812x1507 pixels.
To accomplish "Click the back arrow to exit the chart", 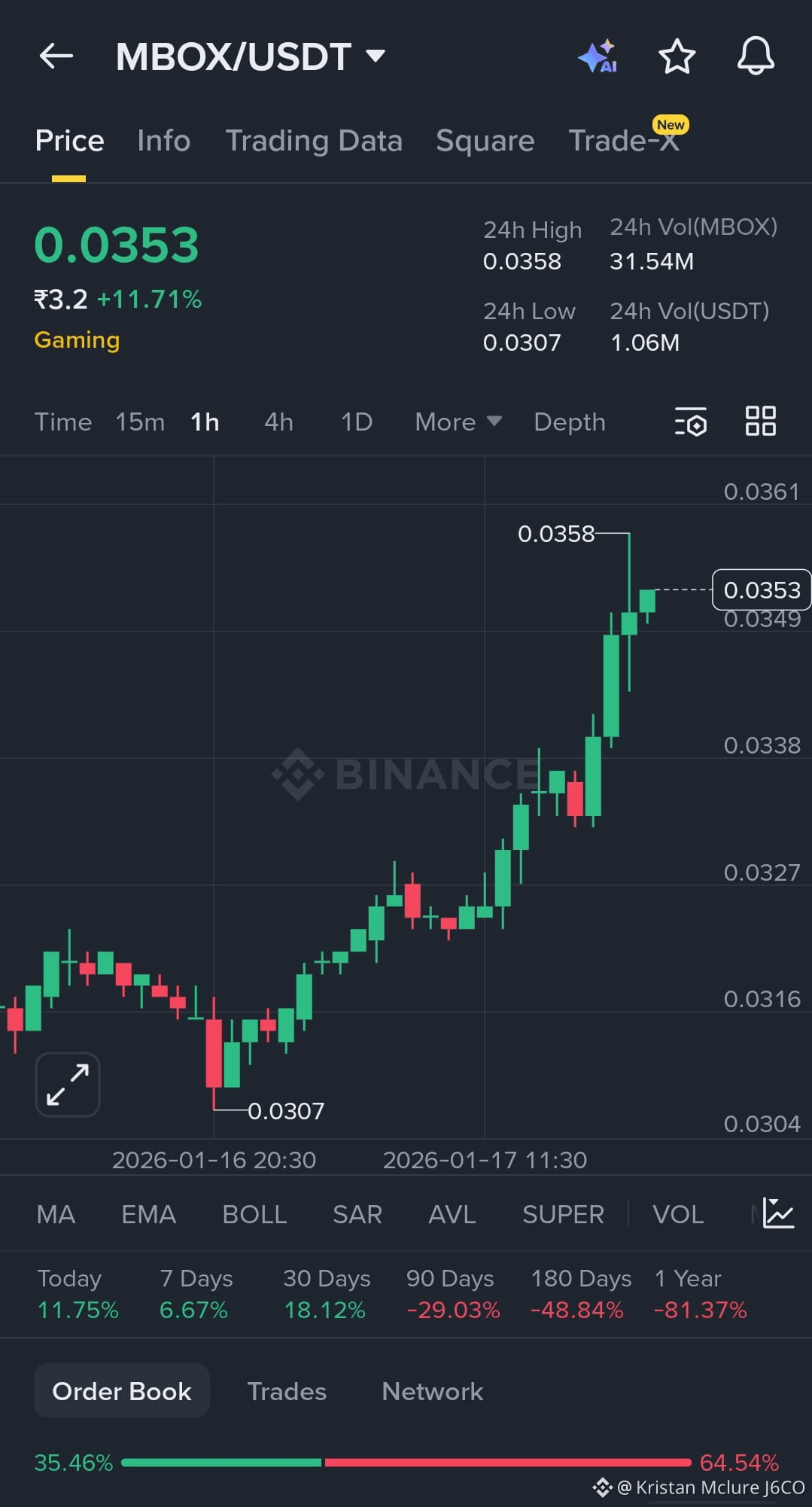I will pyautogui.click(x=55, y=56).
